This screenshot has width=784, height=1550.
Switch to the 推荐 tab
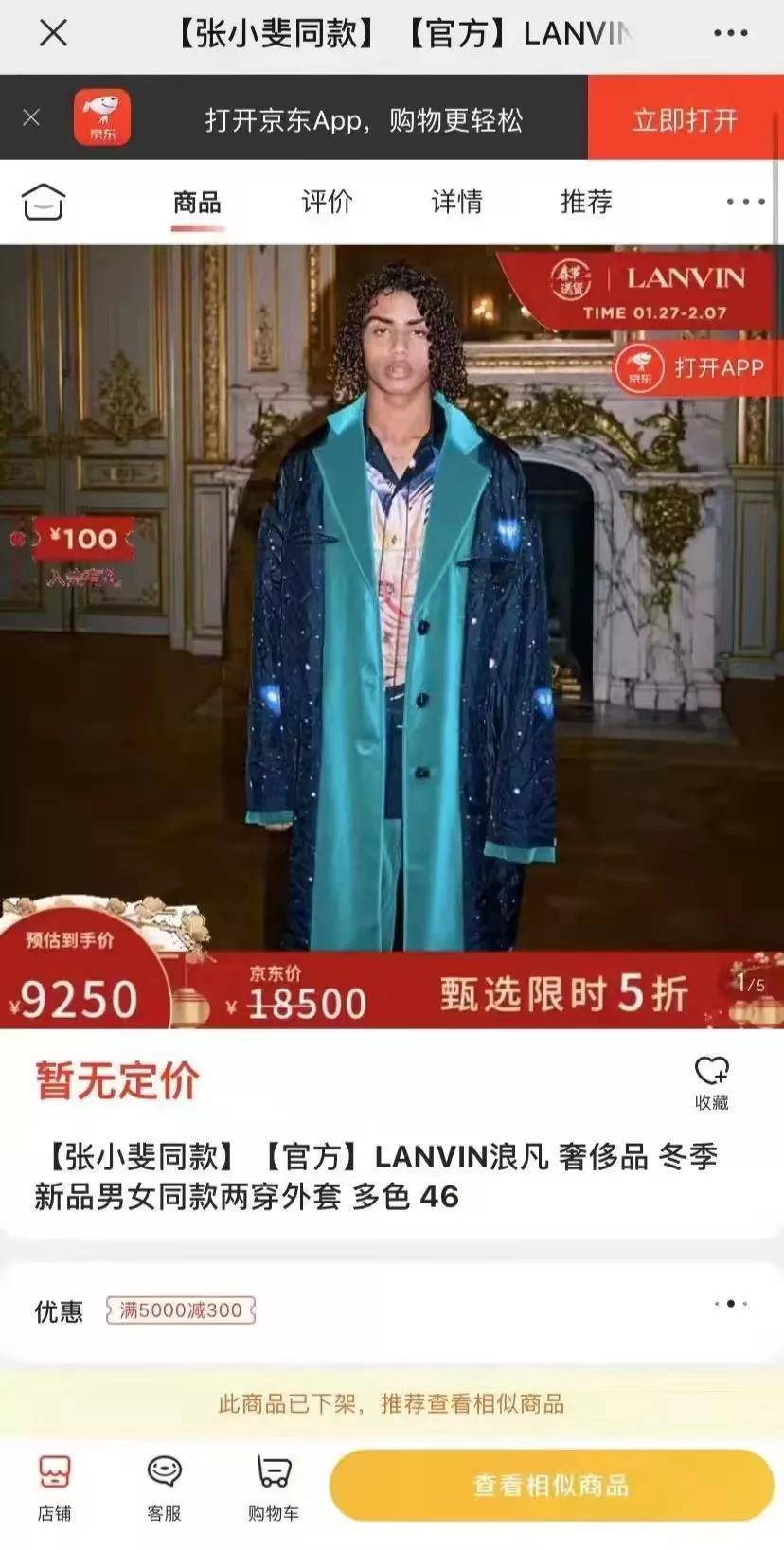(x=586, y=202)
